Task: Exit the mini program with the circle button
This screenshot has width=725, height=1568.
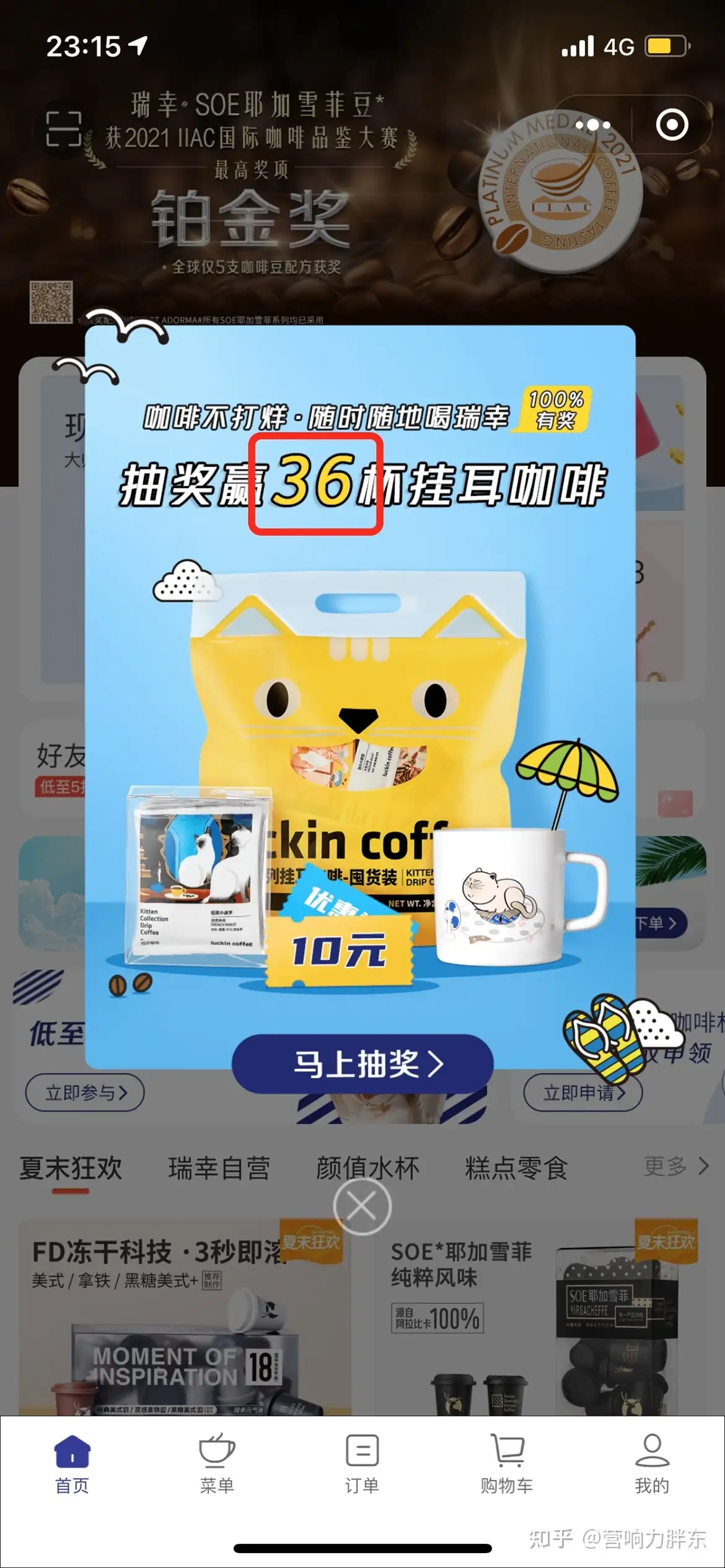Action: click(672, 125)
